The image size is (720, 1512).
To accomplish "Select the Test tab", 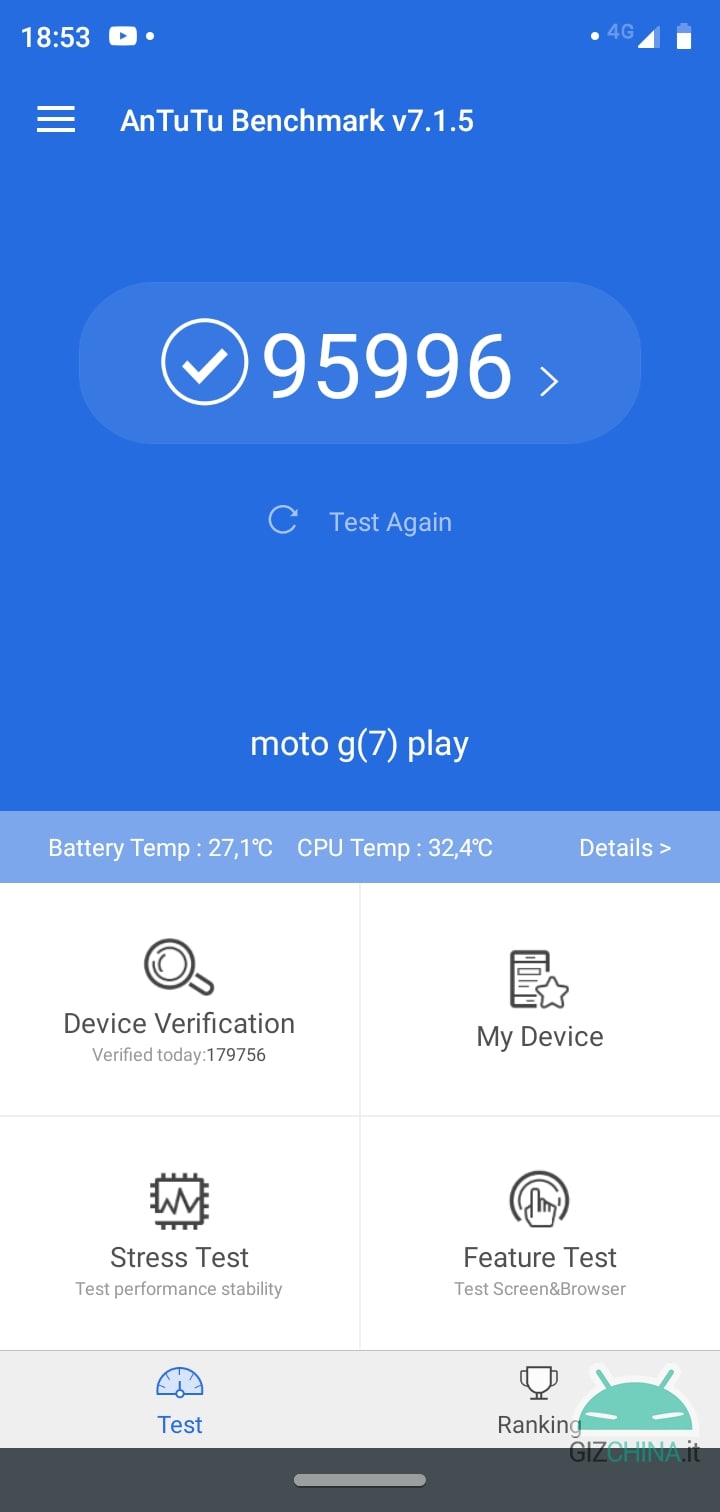I will click(x=180, y=1400).
